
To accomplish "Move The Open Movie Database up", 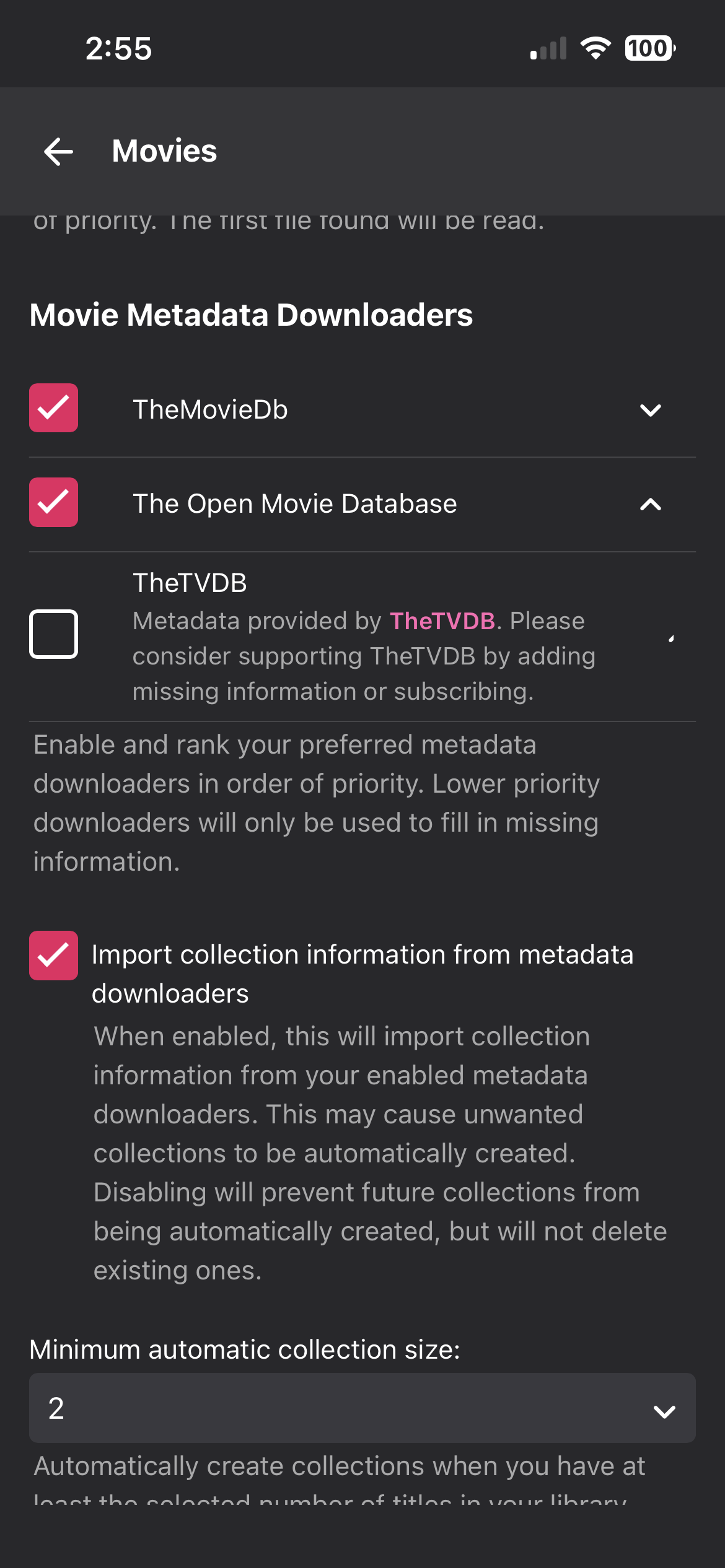I will pos(650,505).
